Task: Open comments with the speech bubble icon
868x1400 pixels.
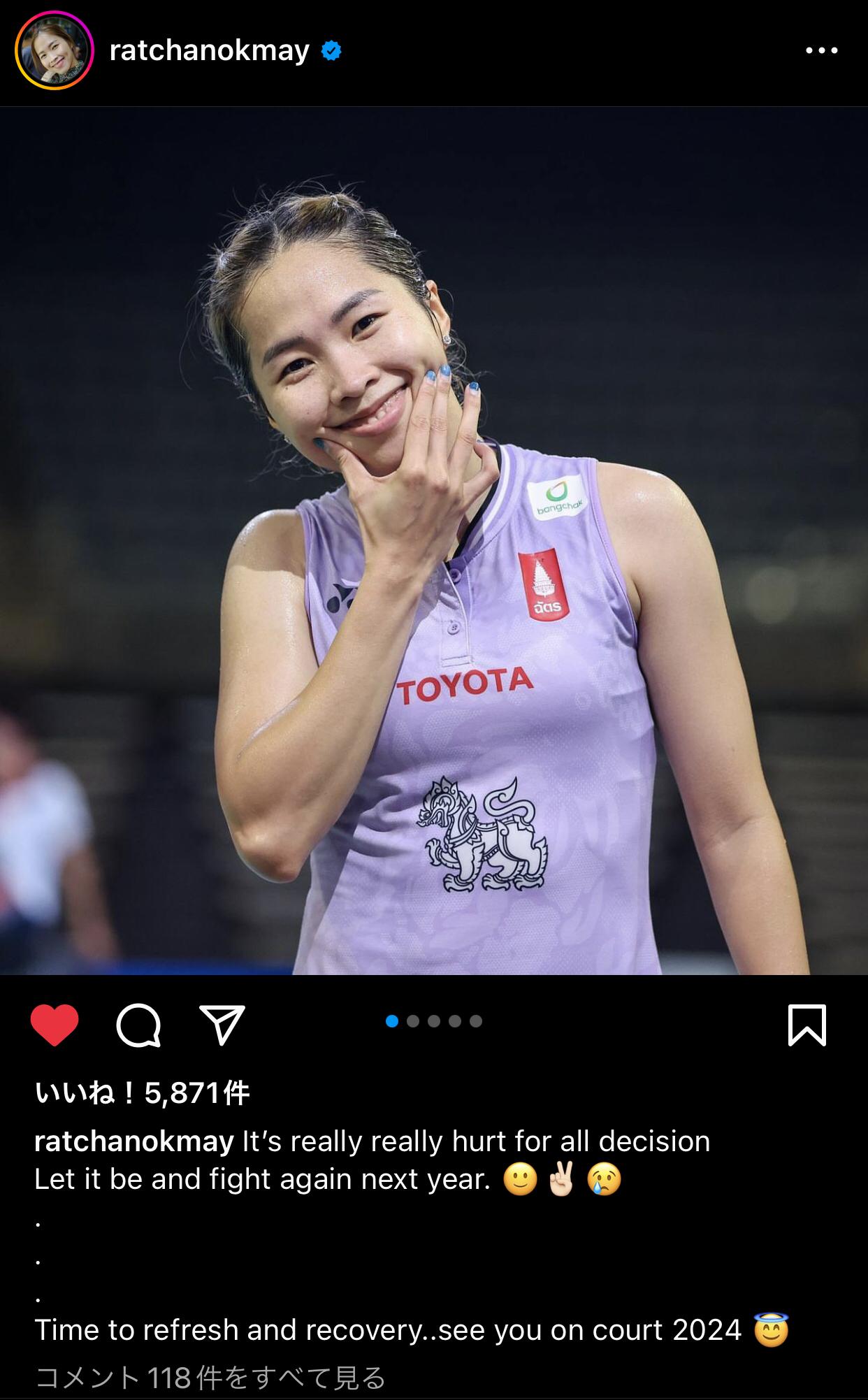Action: pos(138,1025)
